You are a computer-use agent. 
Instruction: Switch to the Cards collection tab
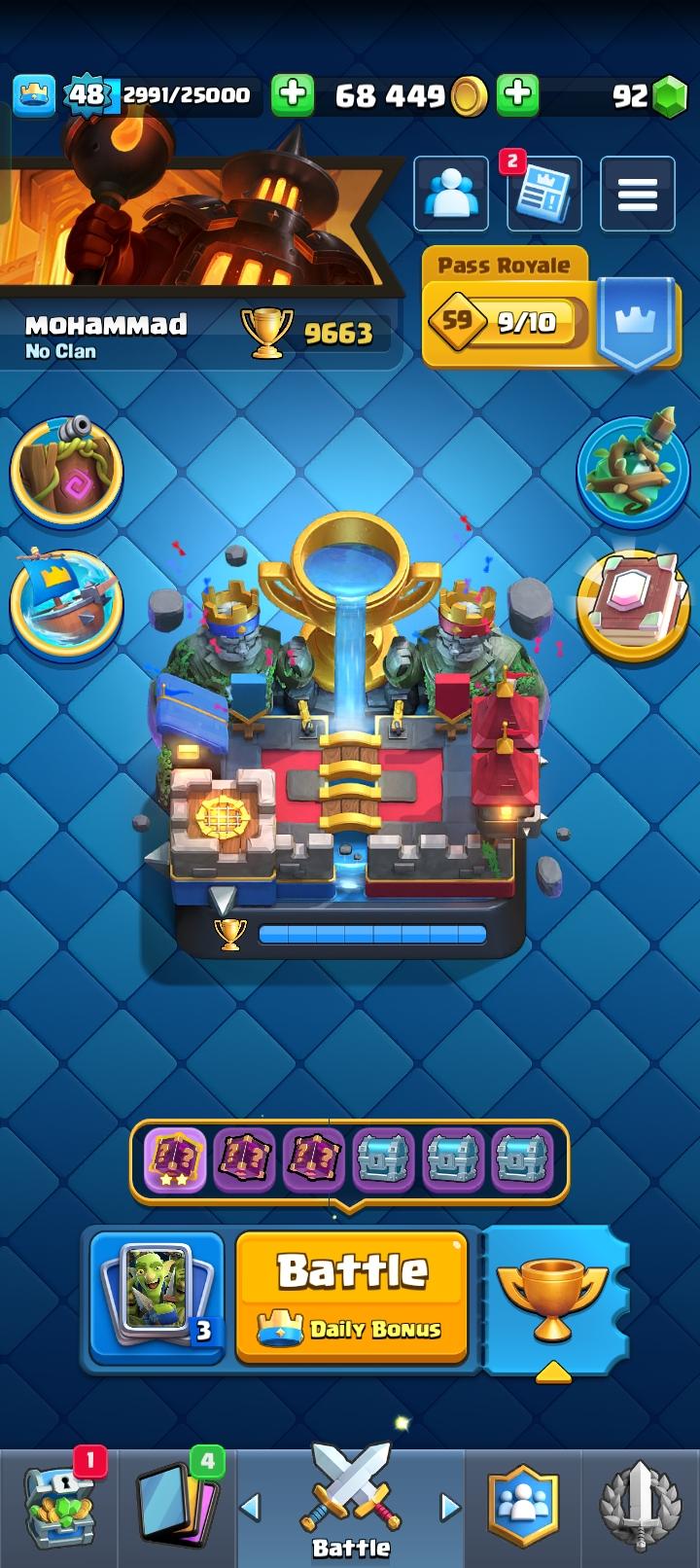177,1507
